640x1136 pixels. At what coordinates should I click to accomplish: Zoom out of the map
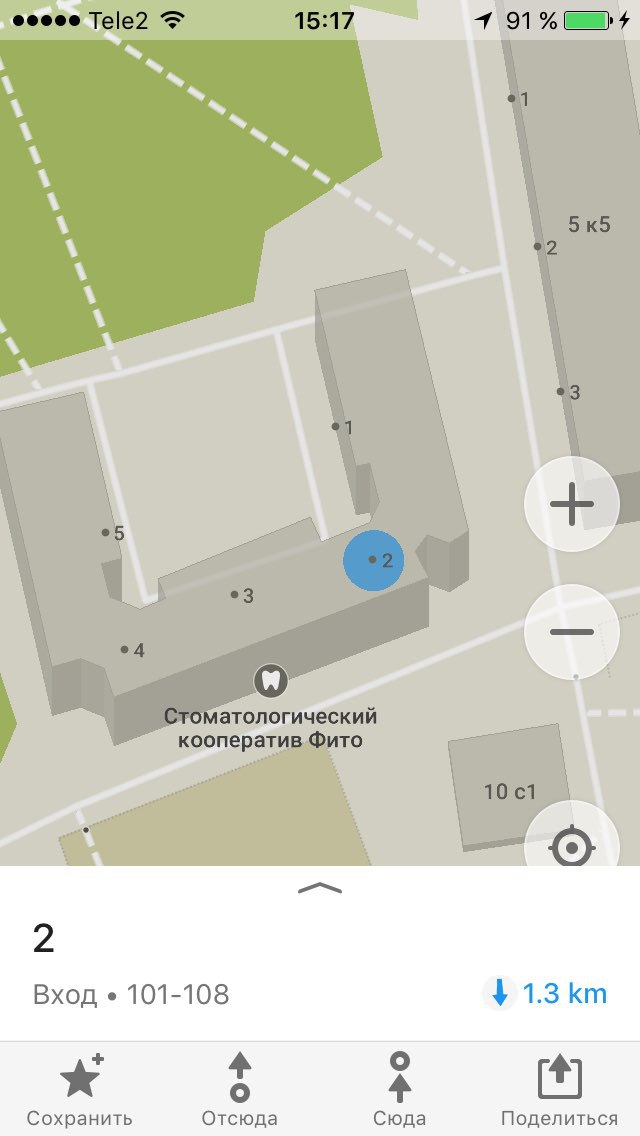click(x=571, y=632)
